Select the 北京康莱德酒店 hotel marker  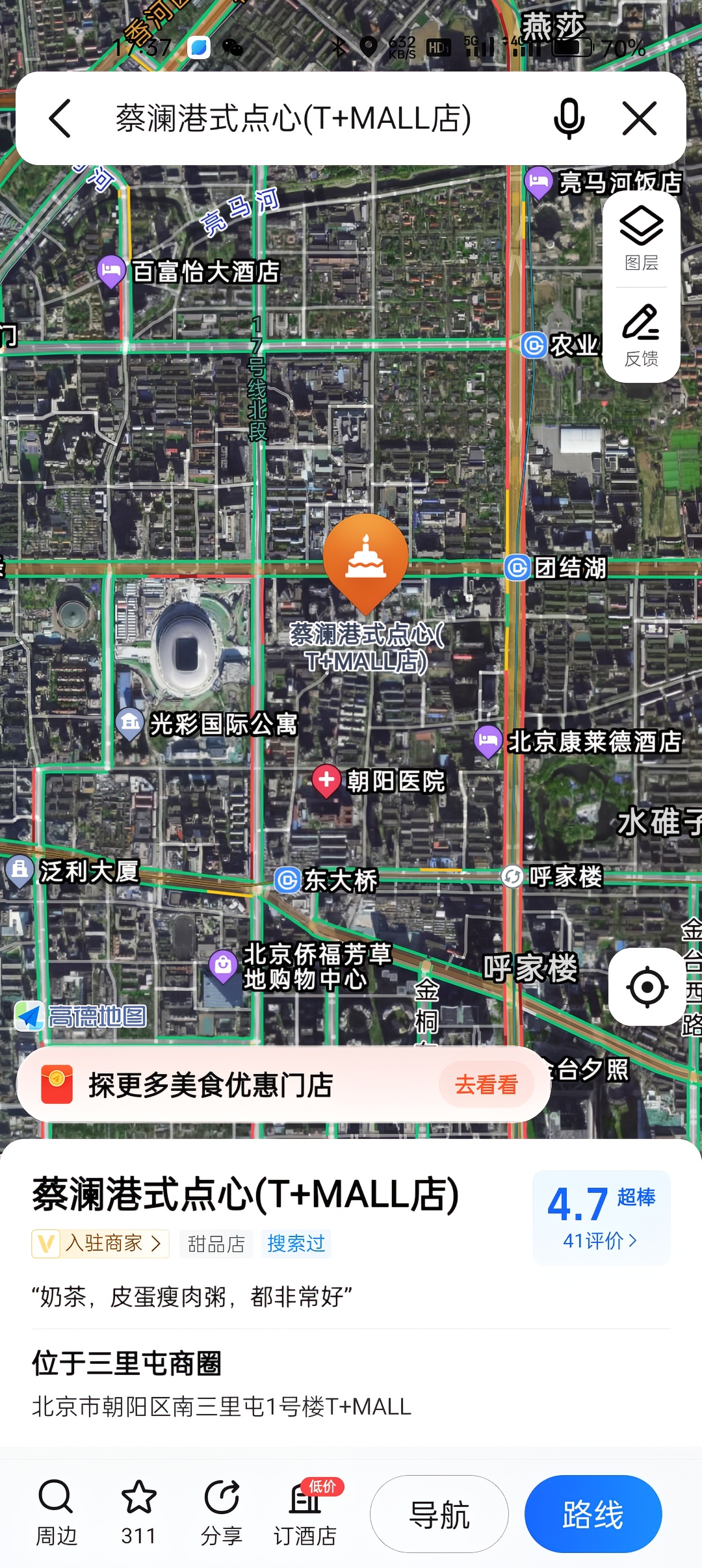[x=578, y=741]
